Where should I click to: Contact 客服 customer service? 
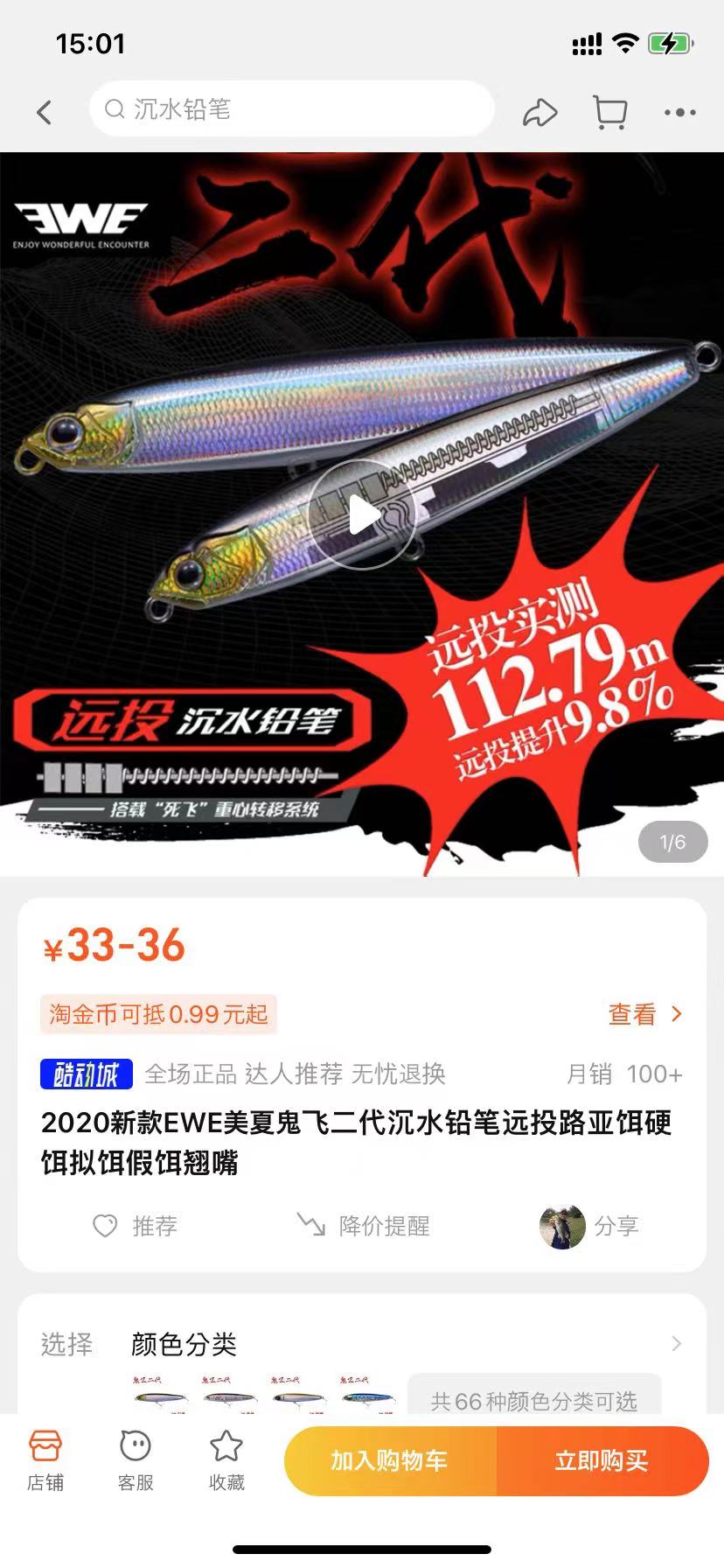[136, 1461]
